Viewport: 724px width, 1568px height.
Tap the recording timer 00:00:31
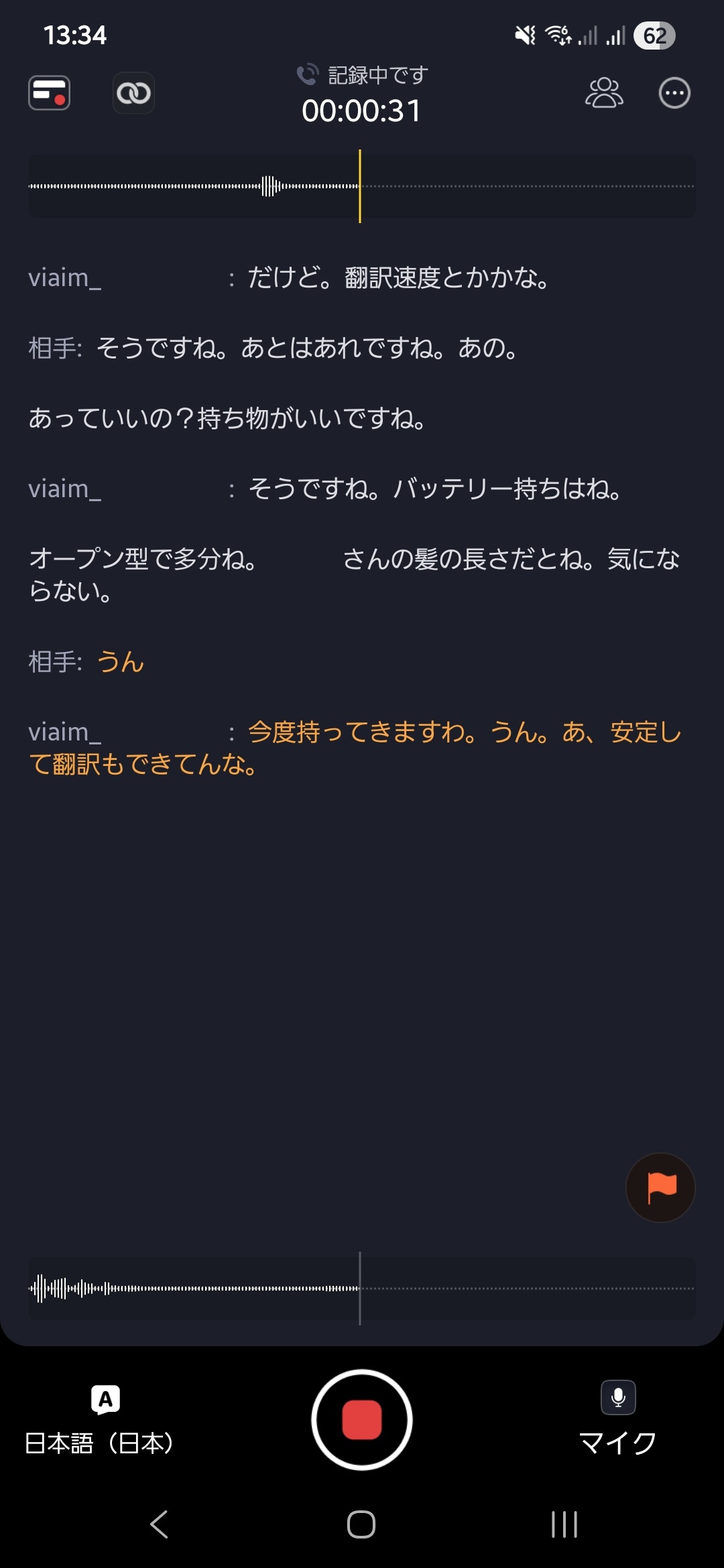pyautogui.click(x=362, y=111)
